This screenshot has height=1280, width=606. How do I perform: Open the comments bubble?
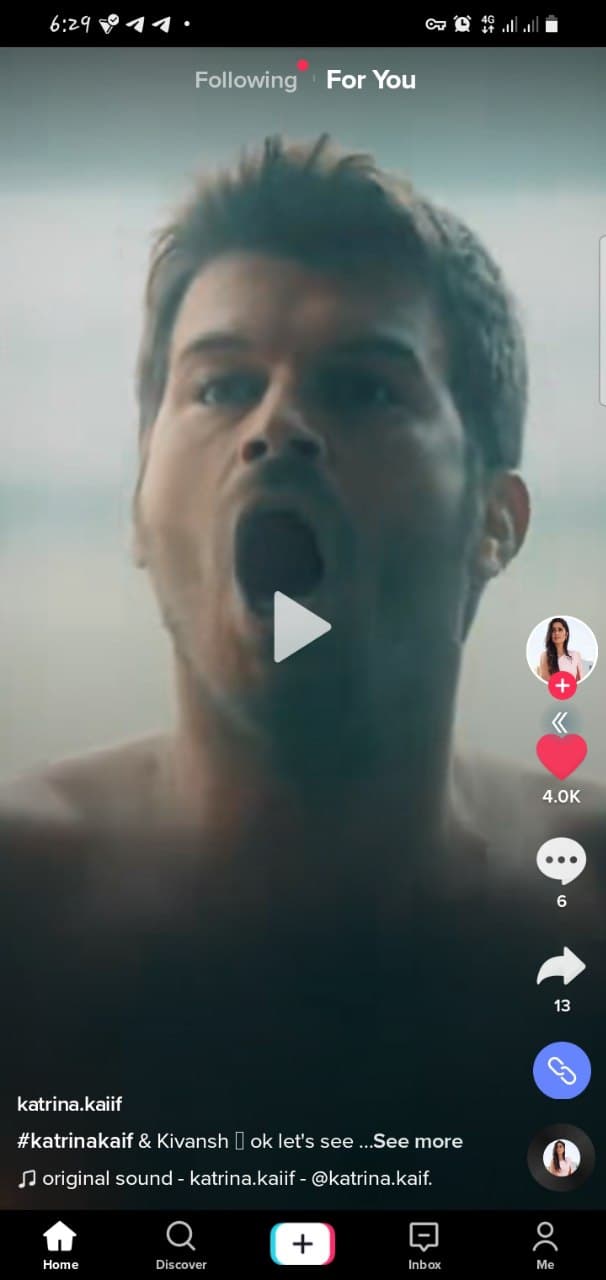point(562,860)
